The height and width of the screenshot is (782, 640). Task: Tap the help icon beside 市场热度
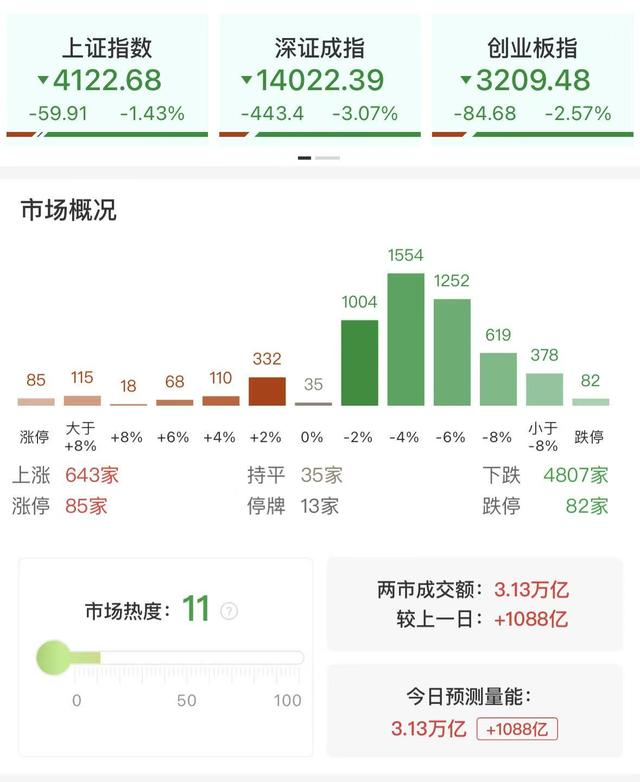click(x=229, y=611)
